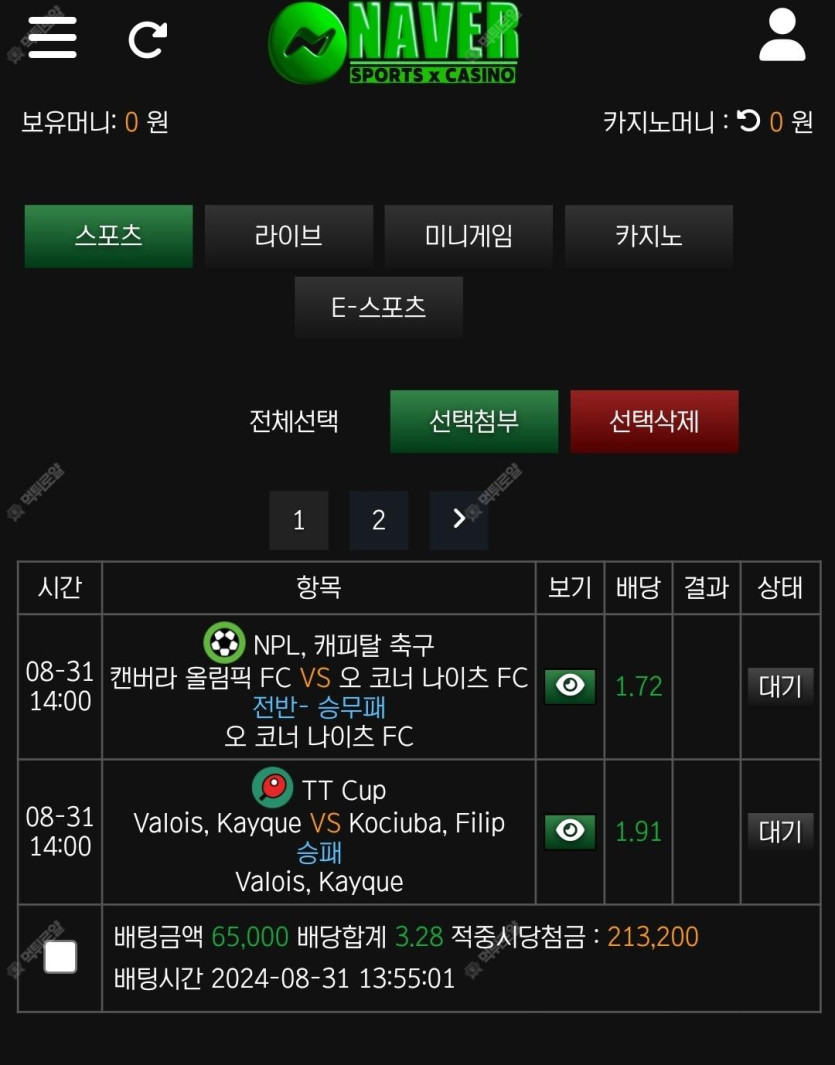Switch to the 스포츠 tab
The height and width of the screenshot is (1065, 835).
108,236
